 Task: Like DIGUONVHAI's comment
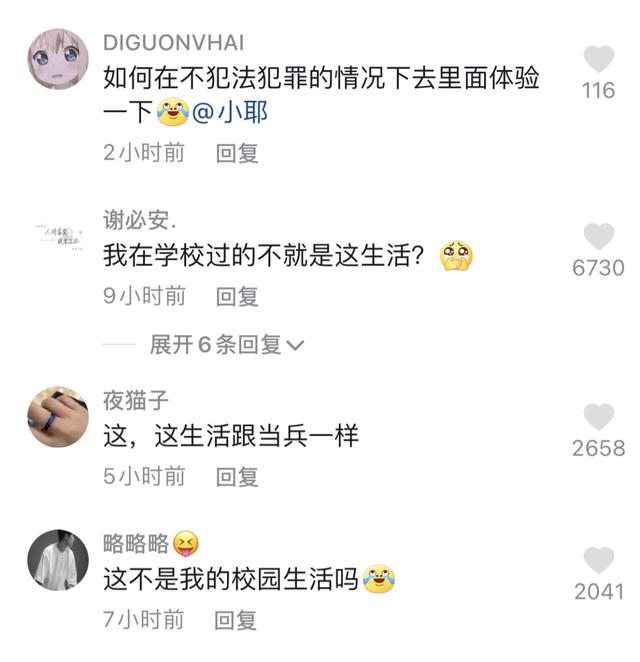click(x=598, y=60)
